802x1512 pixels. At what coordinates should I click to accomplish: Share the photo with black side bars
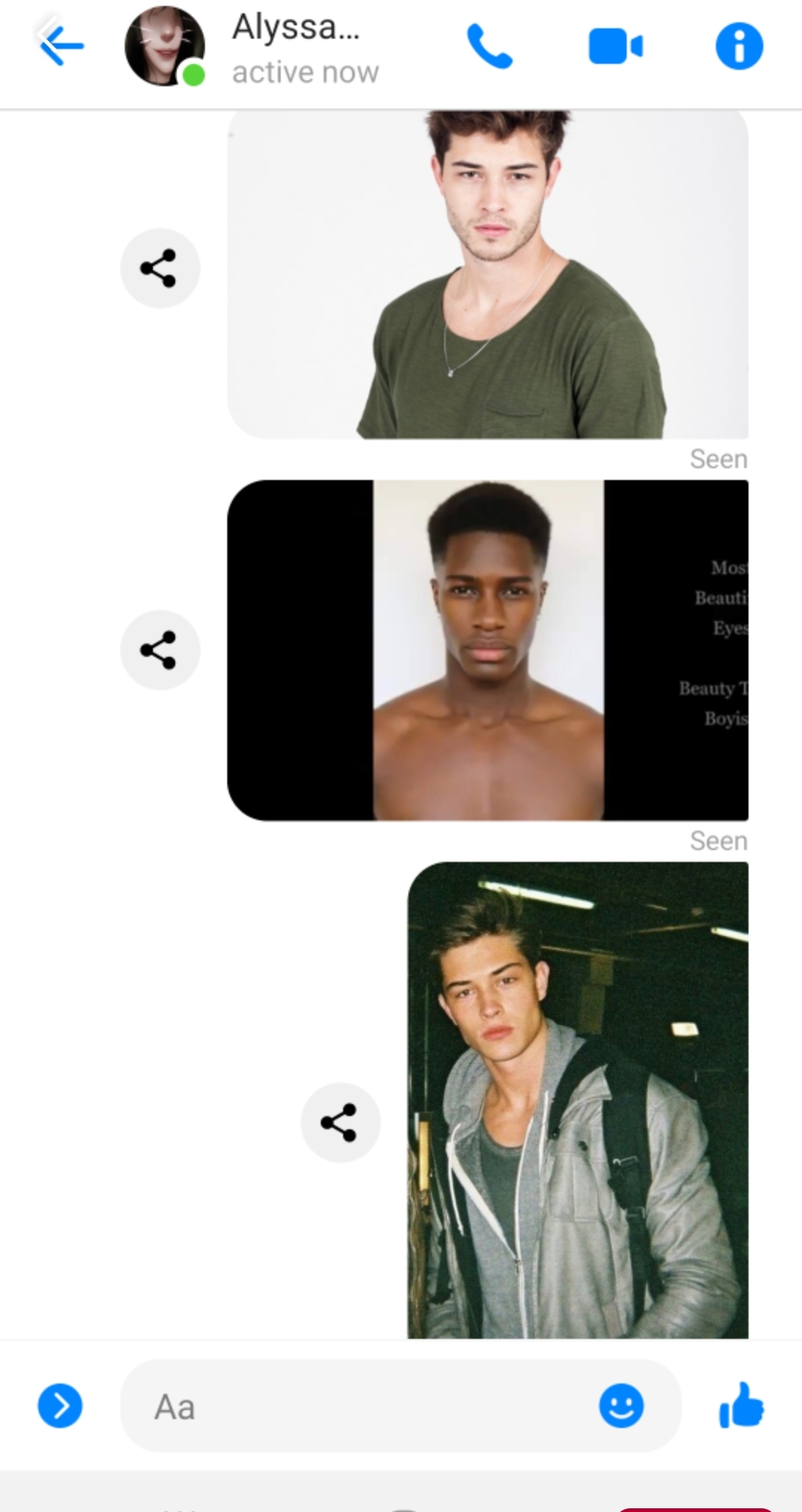160,650
